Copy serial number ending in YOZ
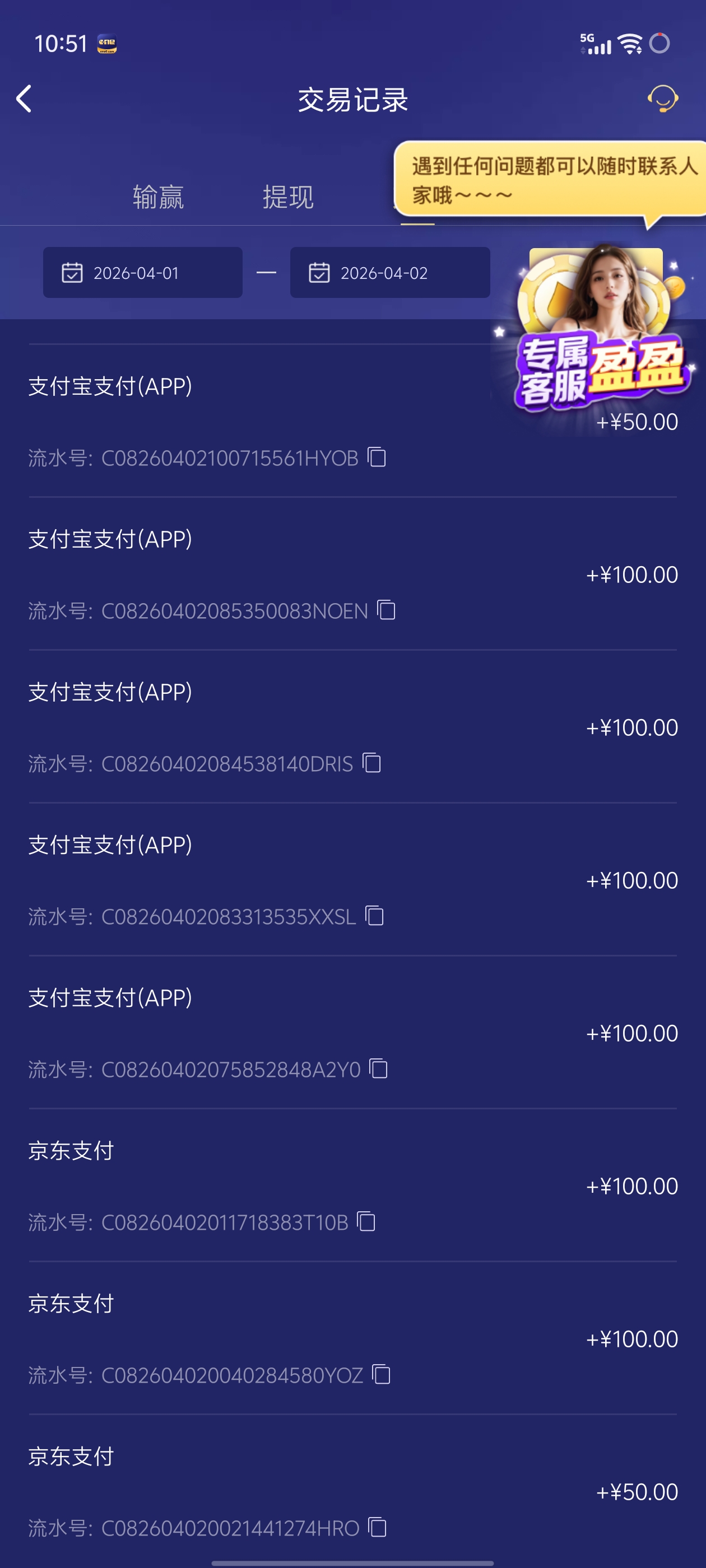 pyautogui.click(x=382, y=1374)
